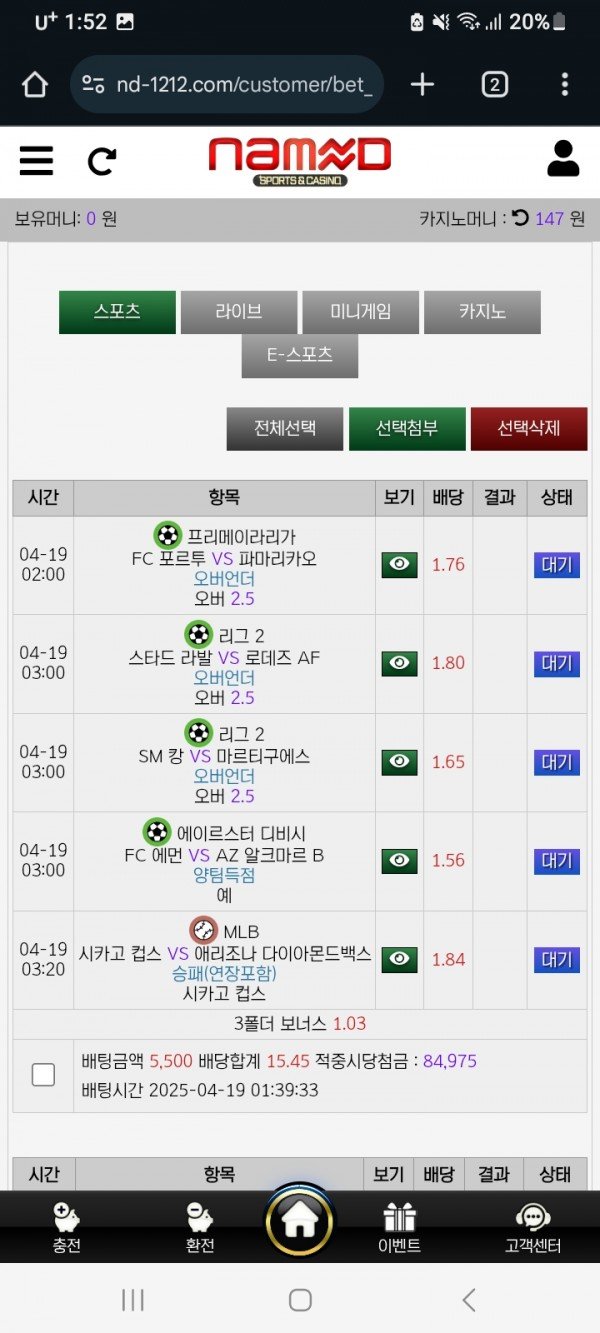This screenshot has width=600, height=1333.
Task: Switch to the 라이브 tab
Action: click(x=239, y=312)
